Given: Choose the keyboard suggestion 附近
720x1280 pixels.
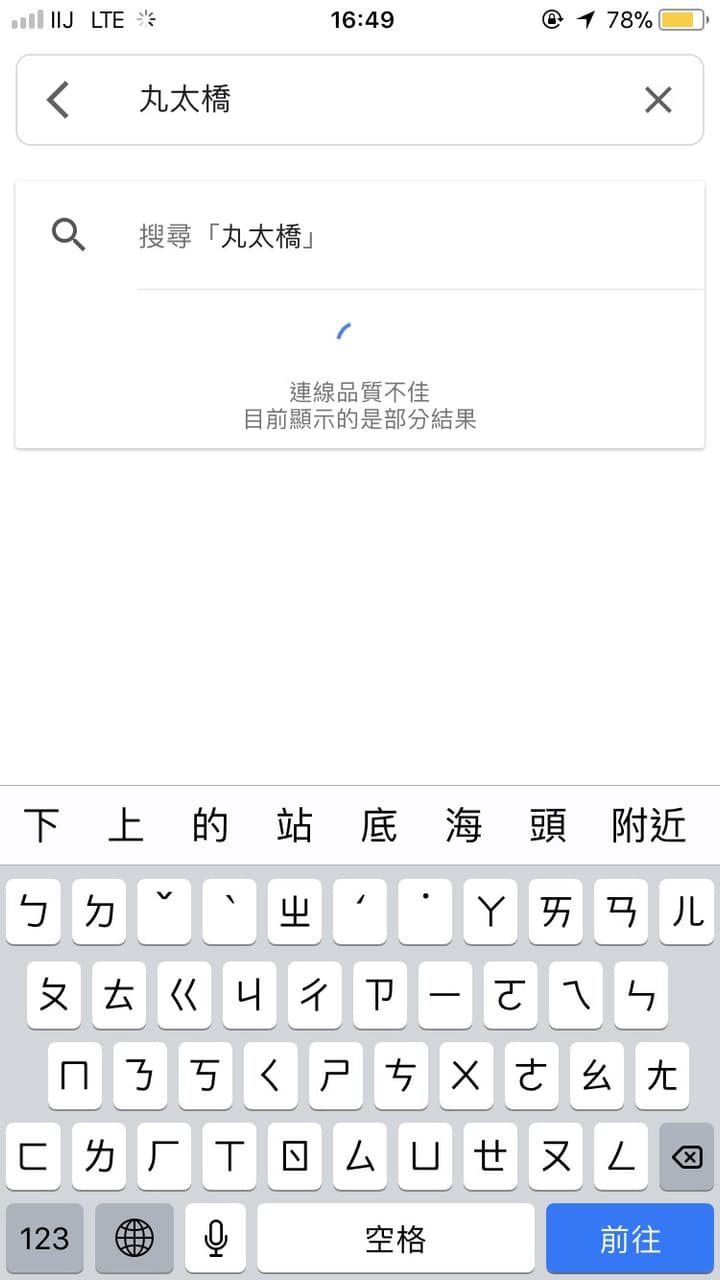Looking at the screenshot, I should coord(649,826).
